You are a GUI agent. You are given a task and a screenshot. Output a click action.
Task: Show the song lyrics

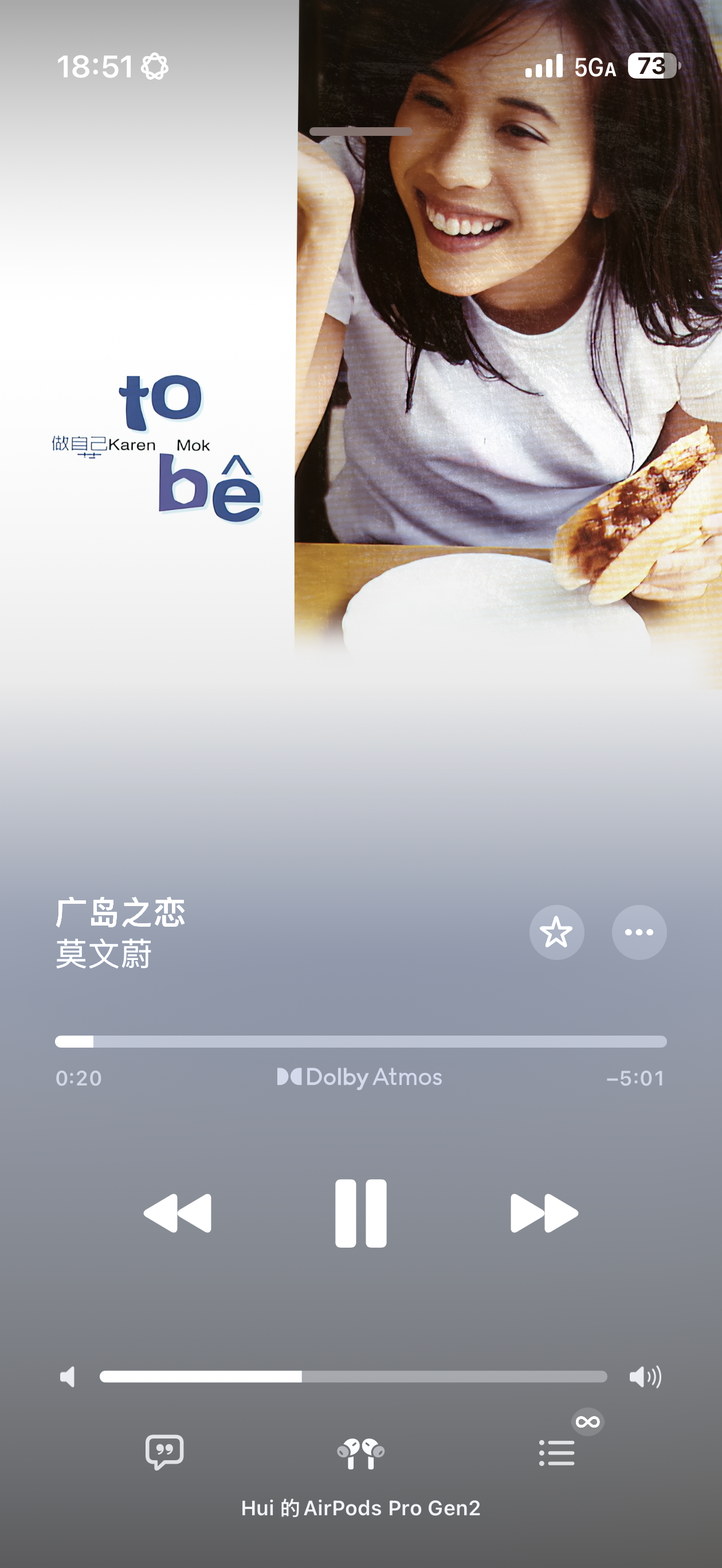[x=164, y=1452]
